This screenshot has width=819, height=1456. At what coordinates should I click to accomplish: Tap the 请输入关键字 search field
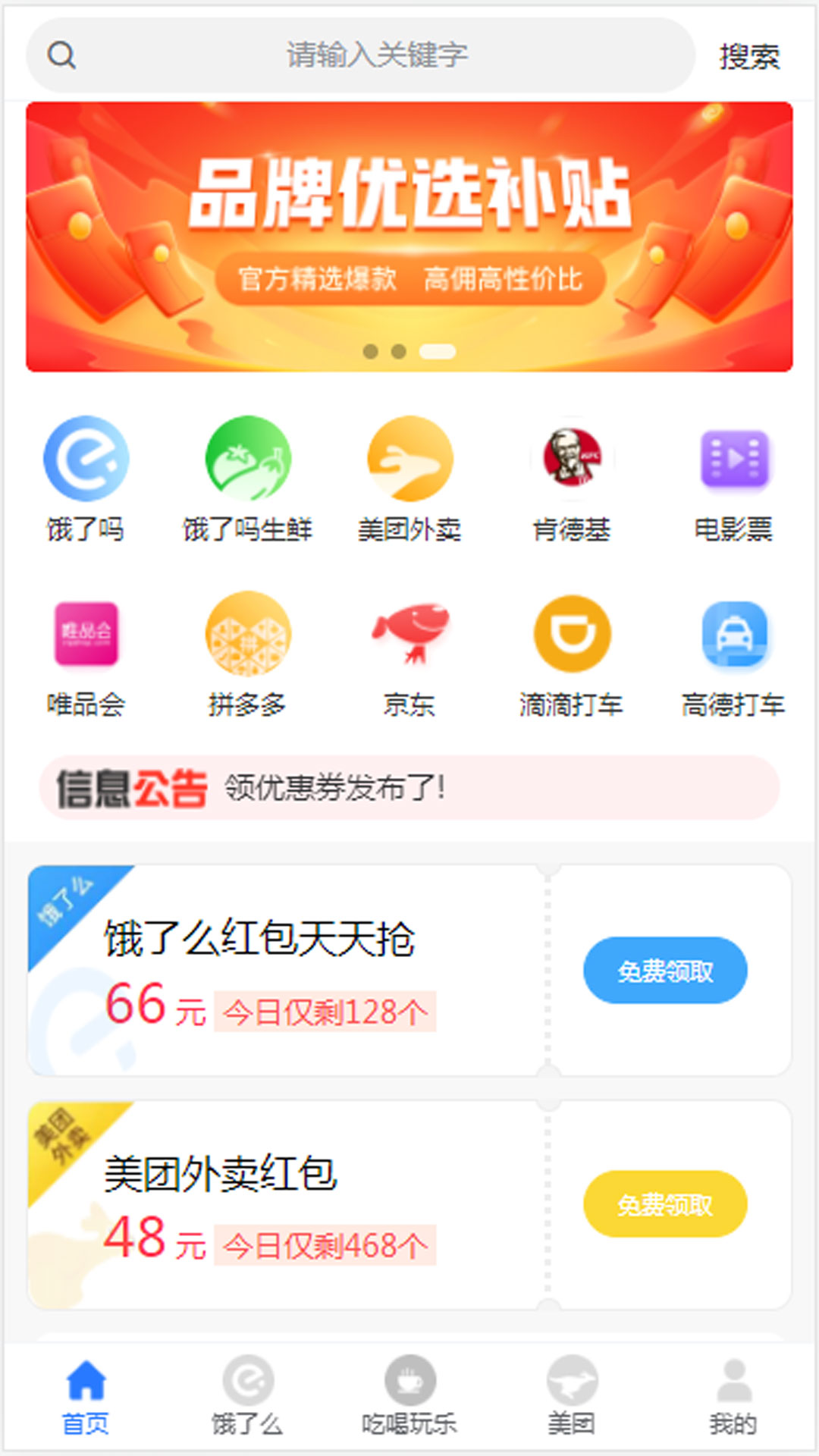pyautogui.click(x=375, y=55)
